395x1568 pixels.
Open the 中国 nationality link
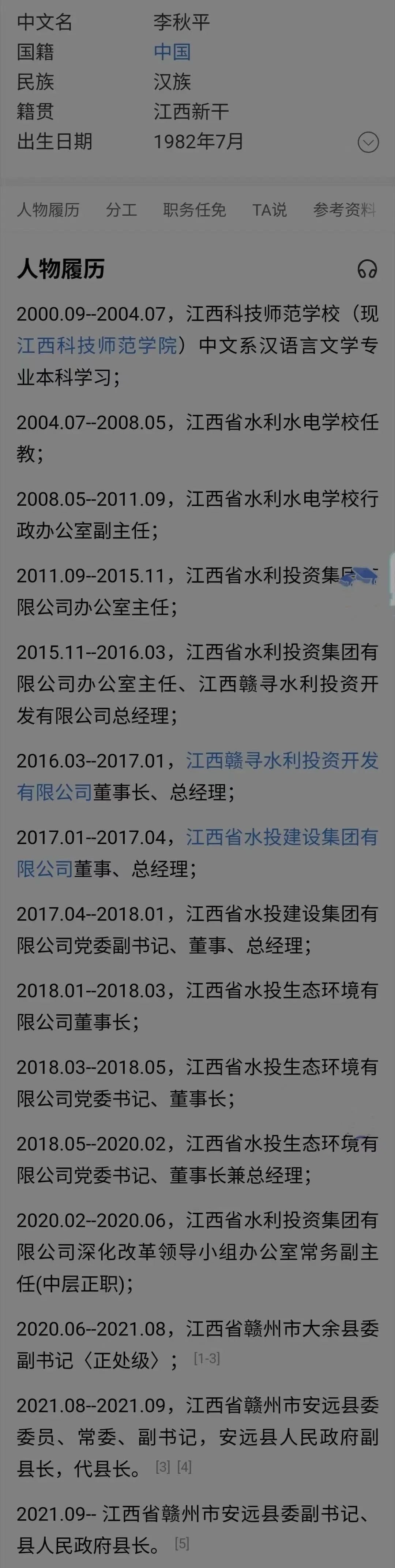[172, 52]
